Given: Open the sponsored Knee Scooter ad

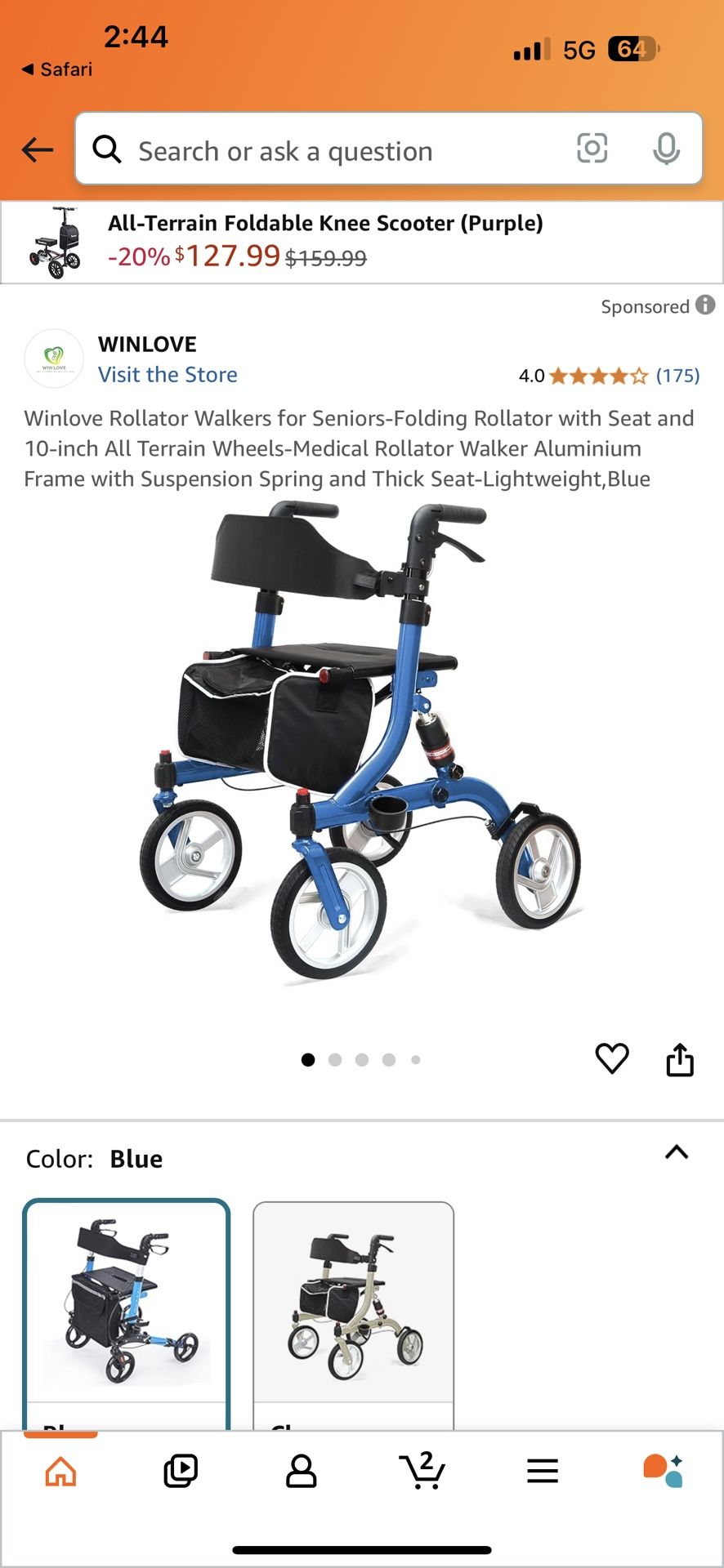Looking at the screenshot, I should (x=325, y=243).
